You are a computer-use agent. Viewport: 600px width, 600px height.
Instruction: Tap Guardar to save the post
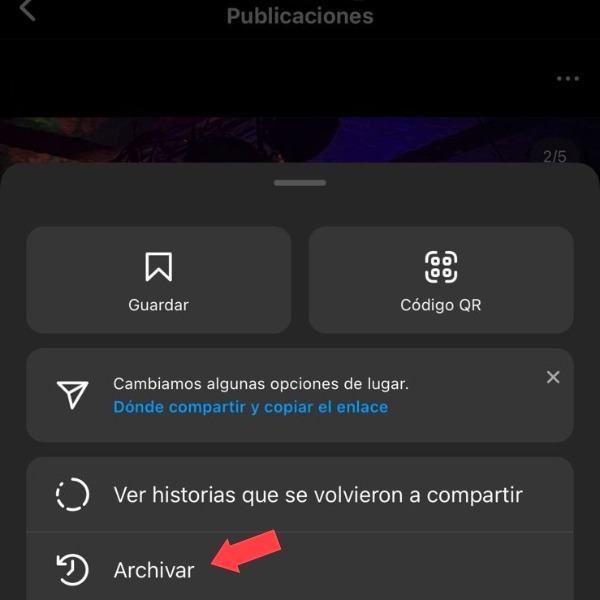click(158, 280)
